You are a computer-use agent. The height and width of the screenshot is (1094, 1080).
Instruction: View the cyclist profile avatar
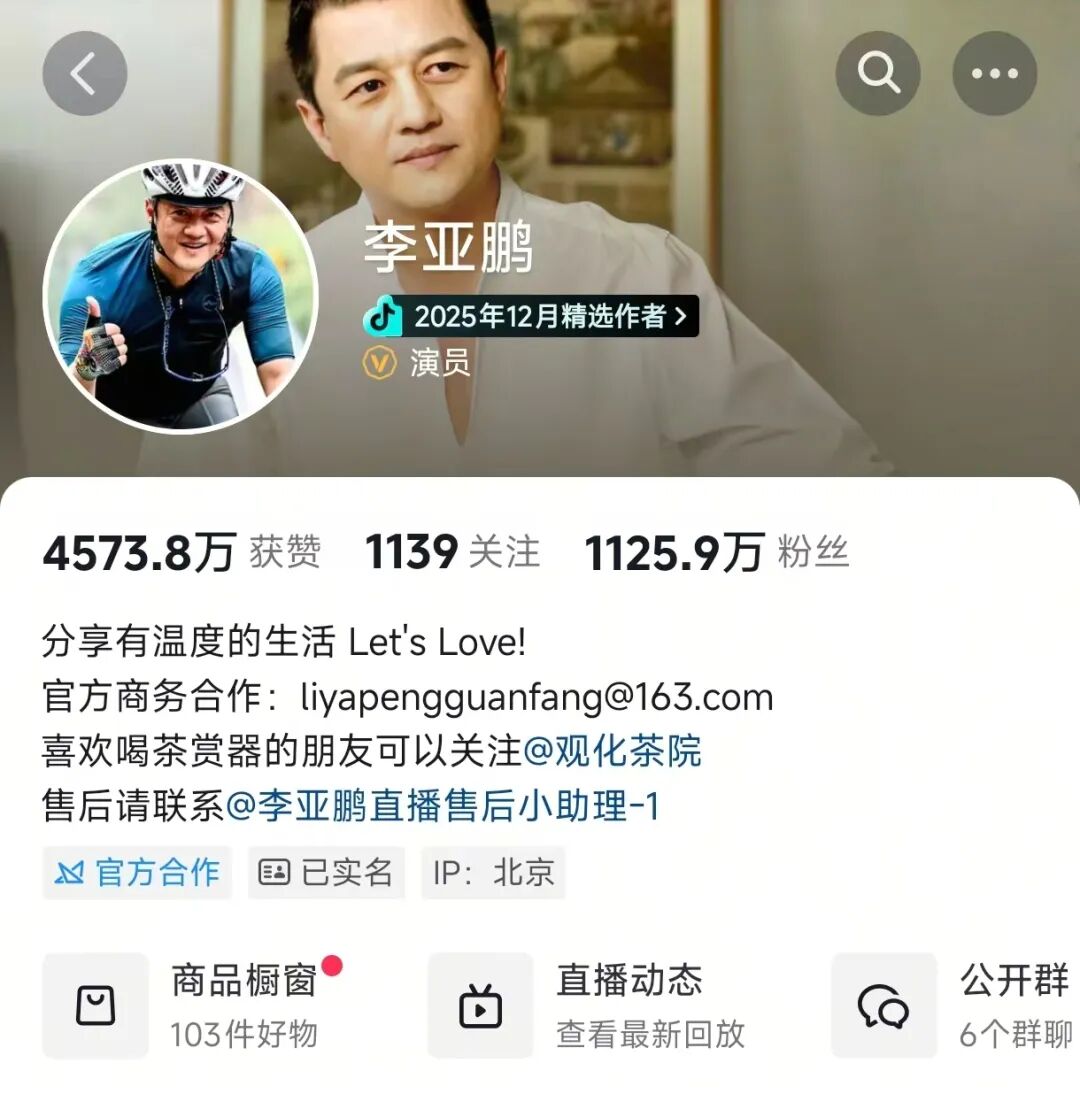click(180, 297)
